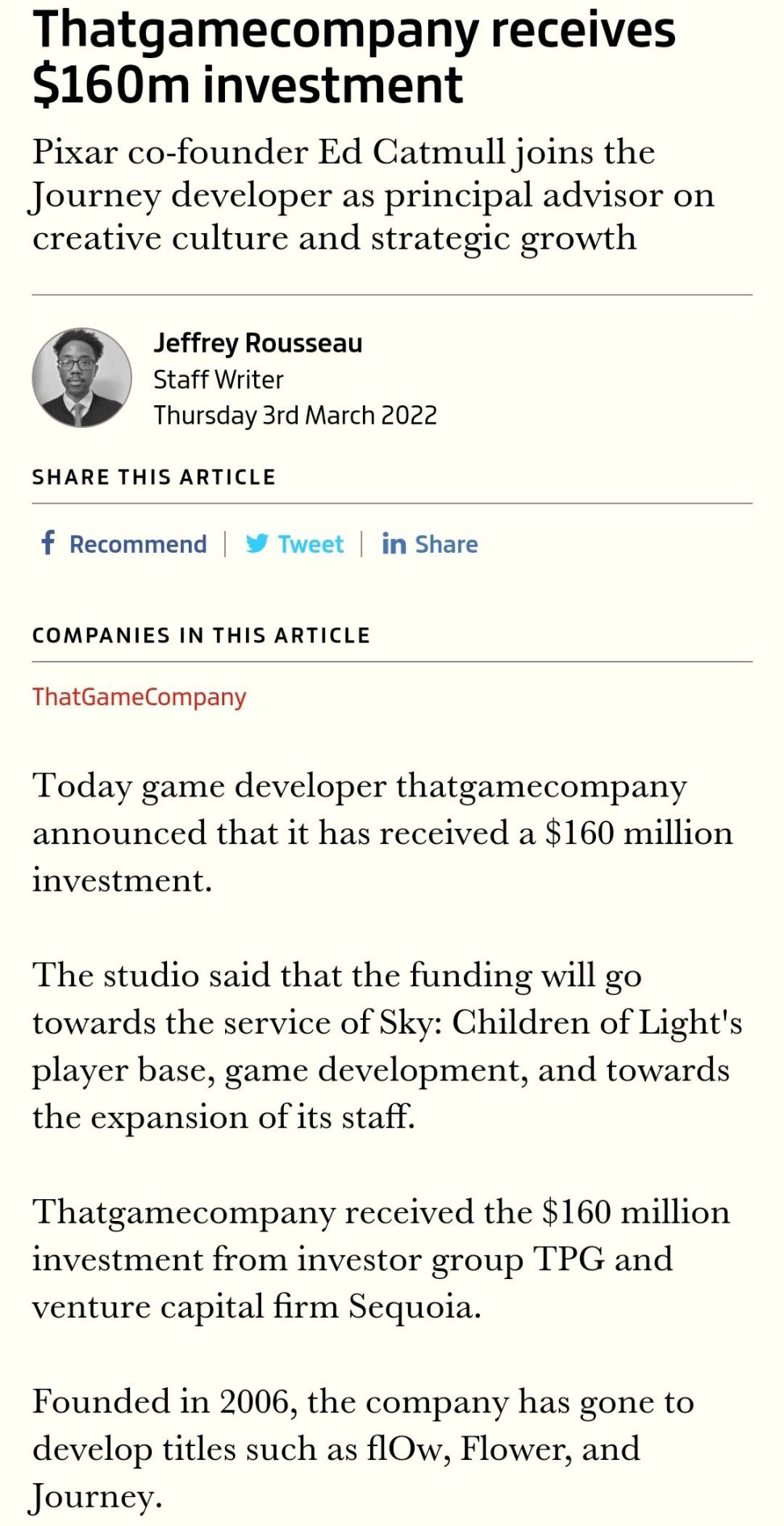This screenshot has height=1526, width=784.
Task: Open author Jeffrey Rousseau's profile
Action: pyautogui.click(x=258, y=343)
